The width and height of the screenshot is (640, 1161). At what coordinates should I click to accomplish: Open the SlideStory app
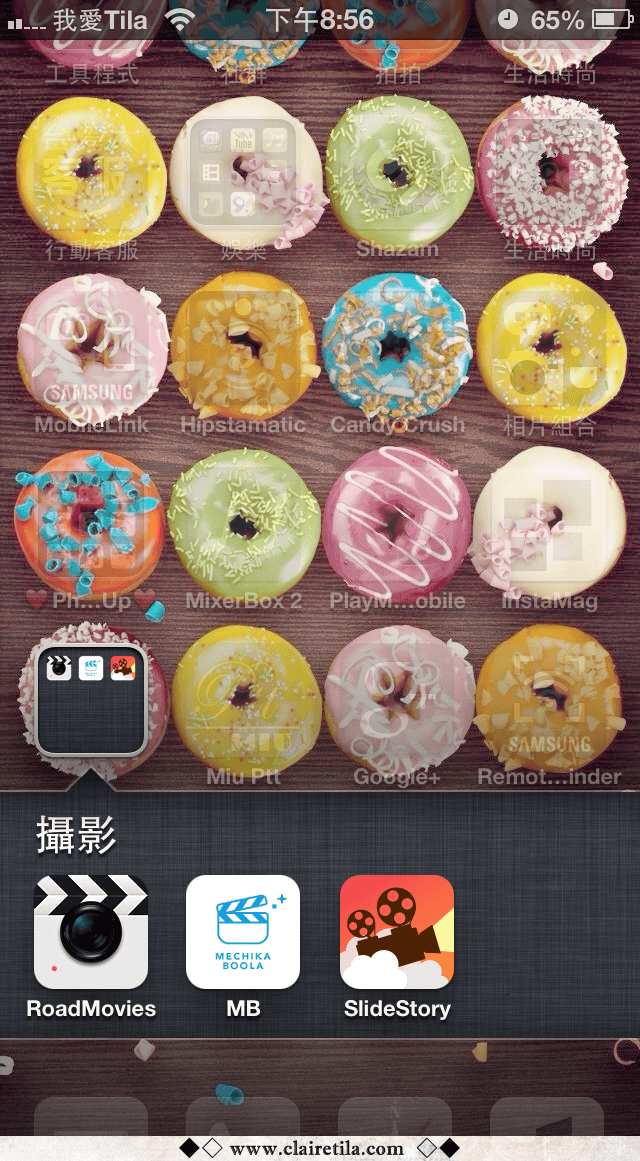396,931
